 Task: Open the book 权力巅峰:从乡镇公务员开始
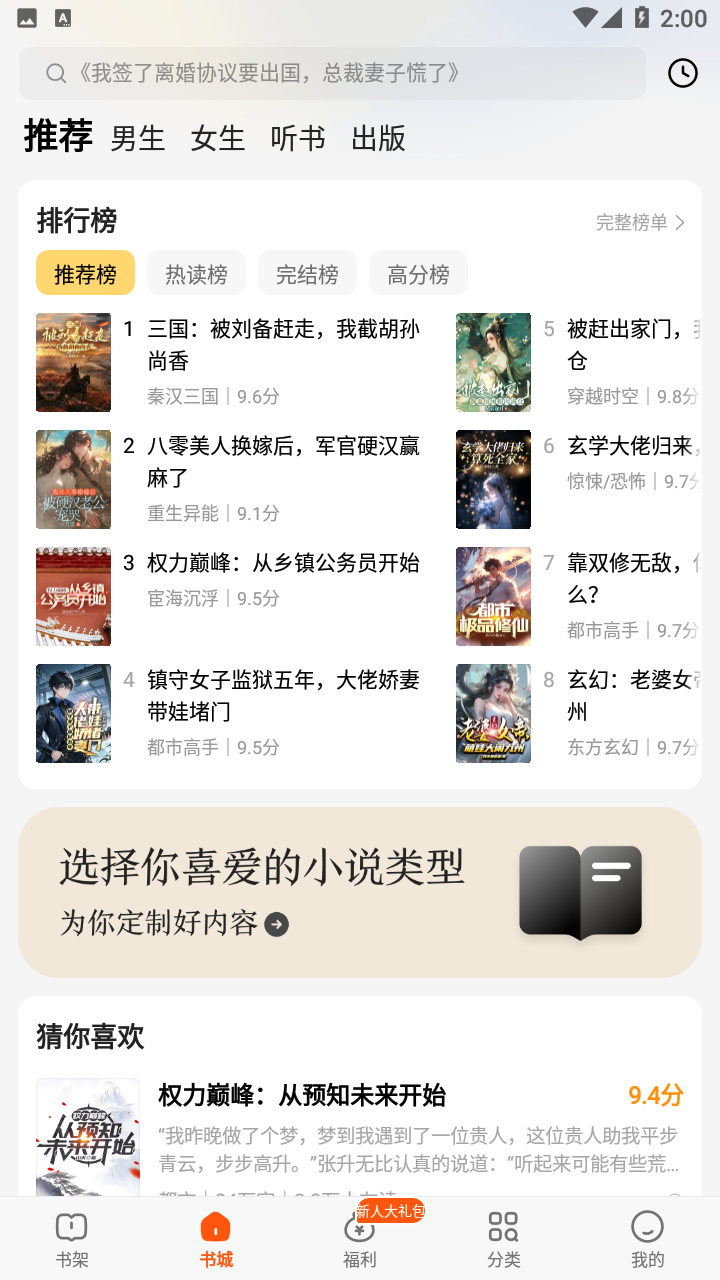coord(283,563)
